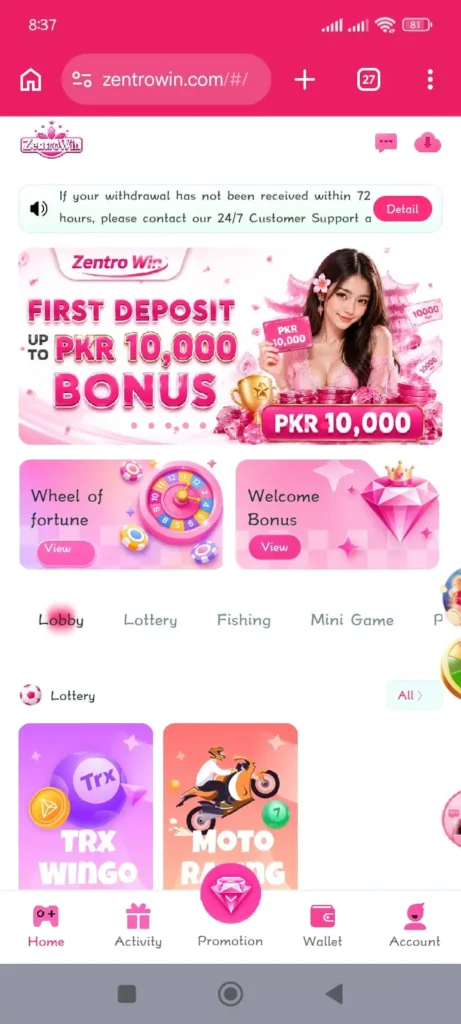461x1024 pixels.
Task: Go to the Activity tab
Action: pyautogui.click(x=138, y=925)
